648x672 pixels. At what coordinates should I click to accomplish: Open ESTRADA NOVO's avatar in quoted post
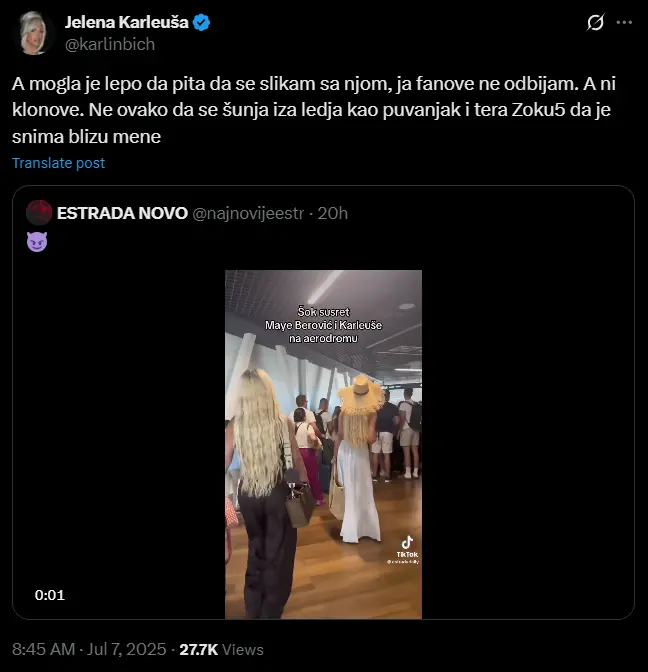(x=39, y=213)
